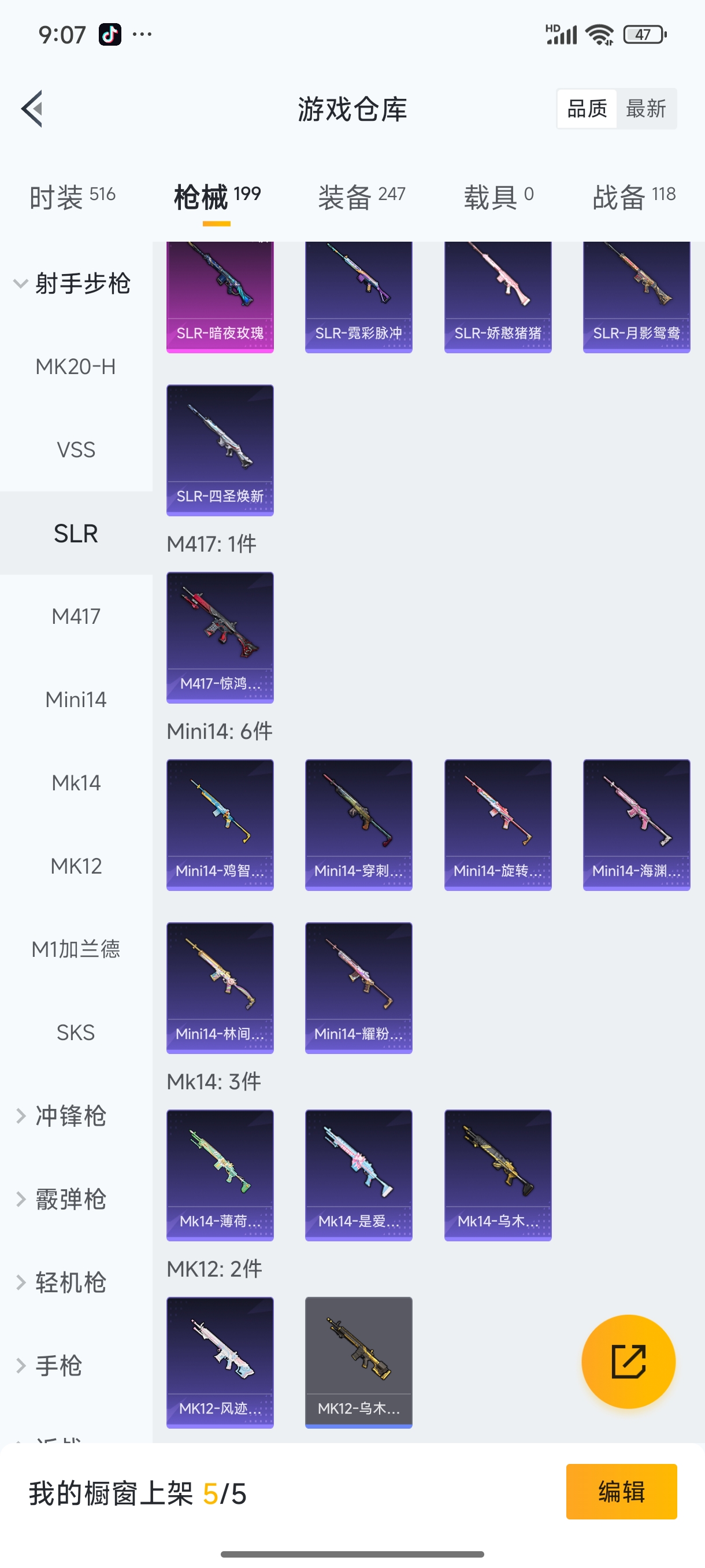
Task: Open the SLR-暗夜玫瑰 skin tile
Action: pyautogui.click(x=220, y=297)
